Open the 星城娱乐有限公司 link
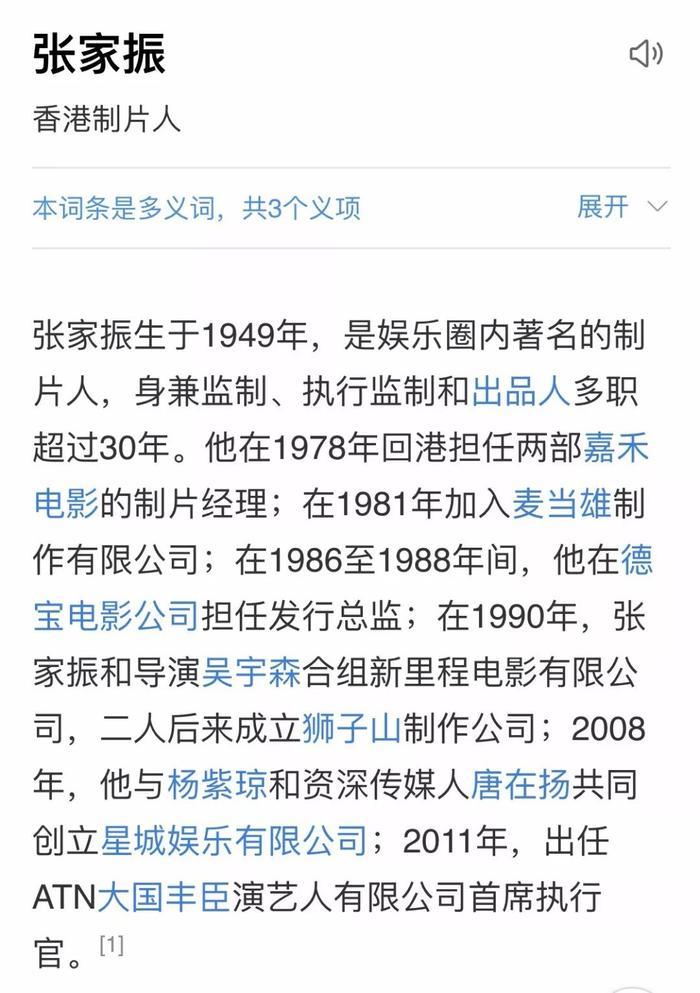 (x=234, y=840)
